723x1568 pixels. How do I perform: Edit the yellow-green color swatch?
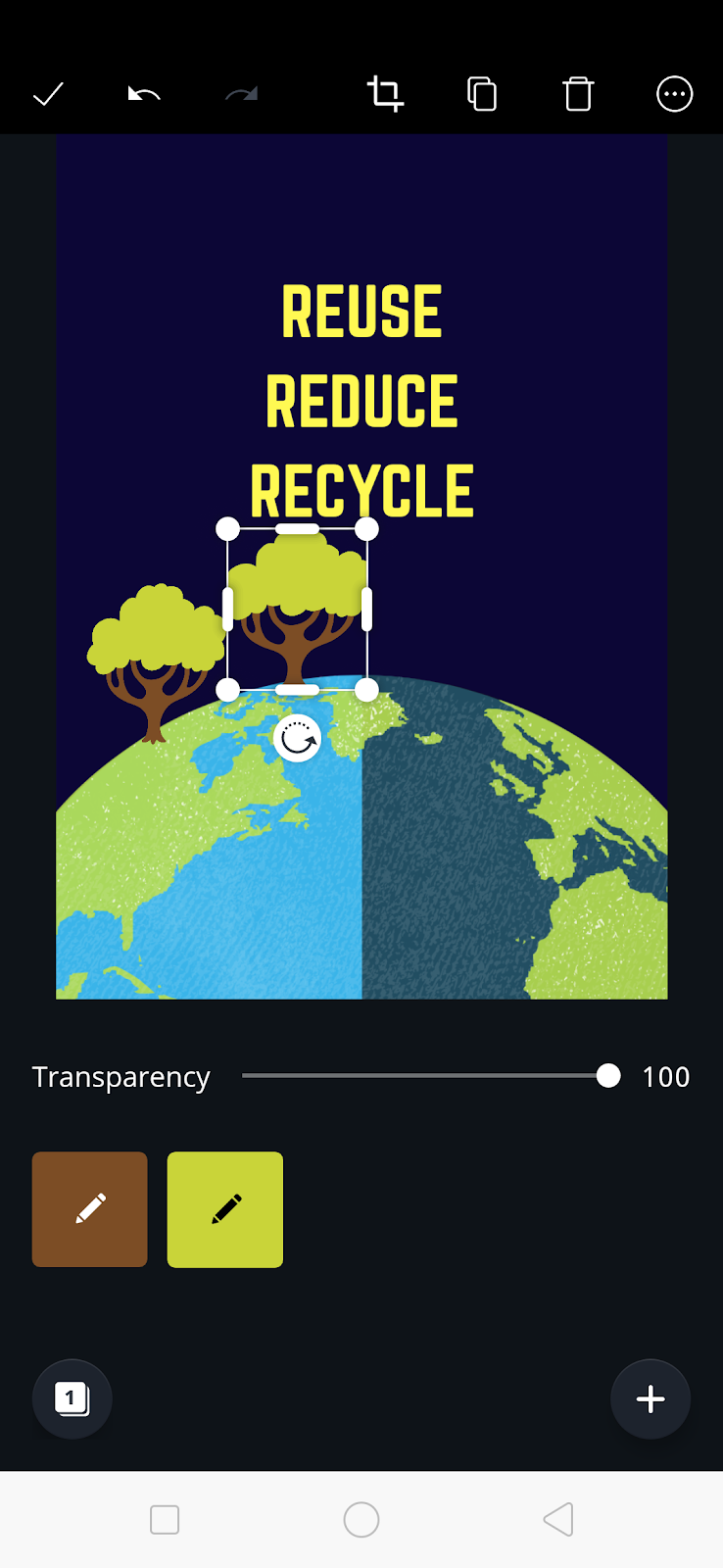(x=225, y=1209)
